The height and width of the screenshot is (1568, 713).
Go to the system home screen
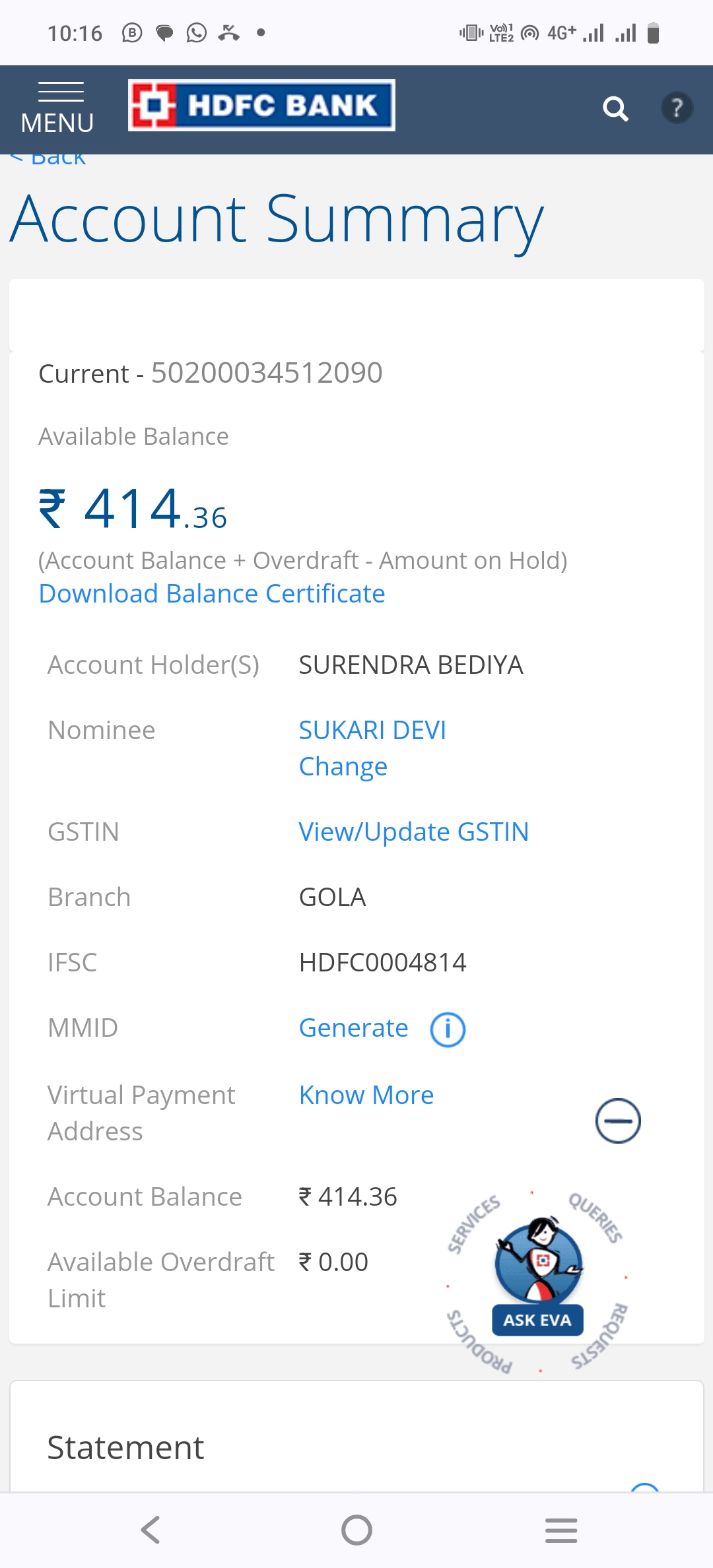356,1530
